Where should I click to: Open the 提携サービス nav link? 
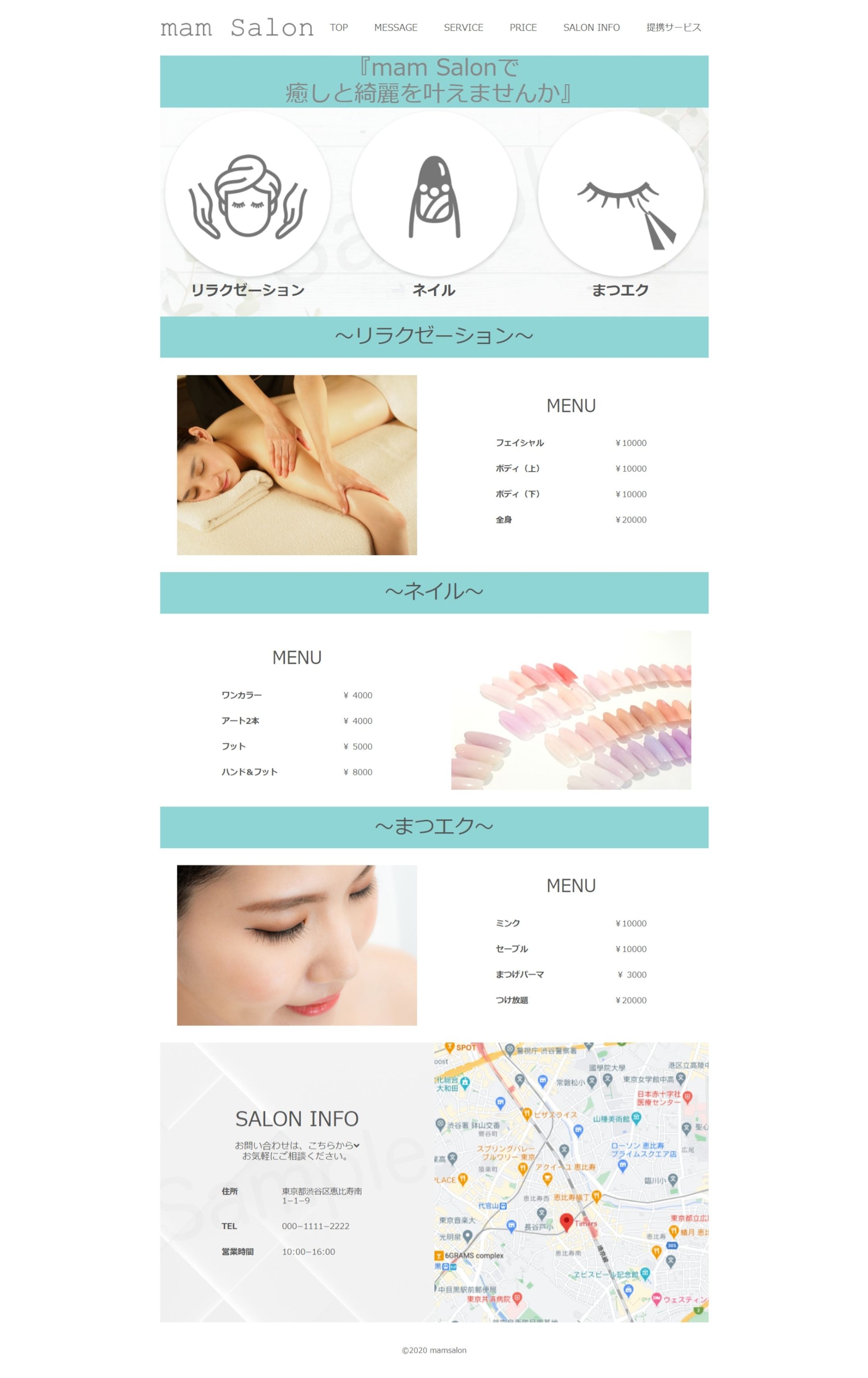tap(673, 27)
